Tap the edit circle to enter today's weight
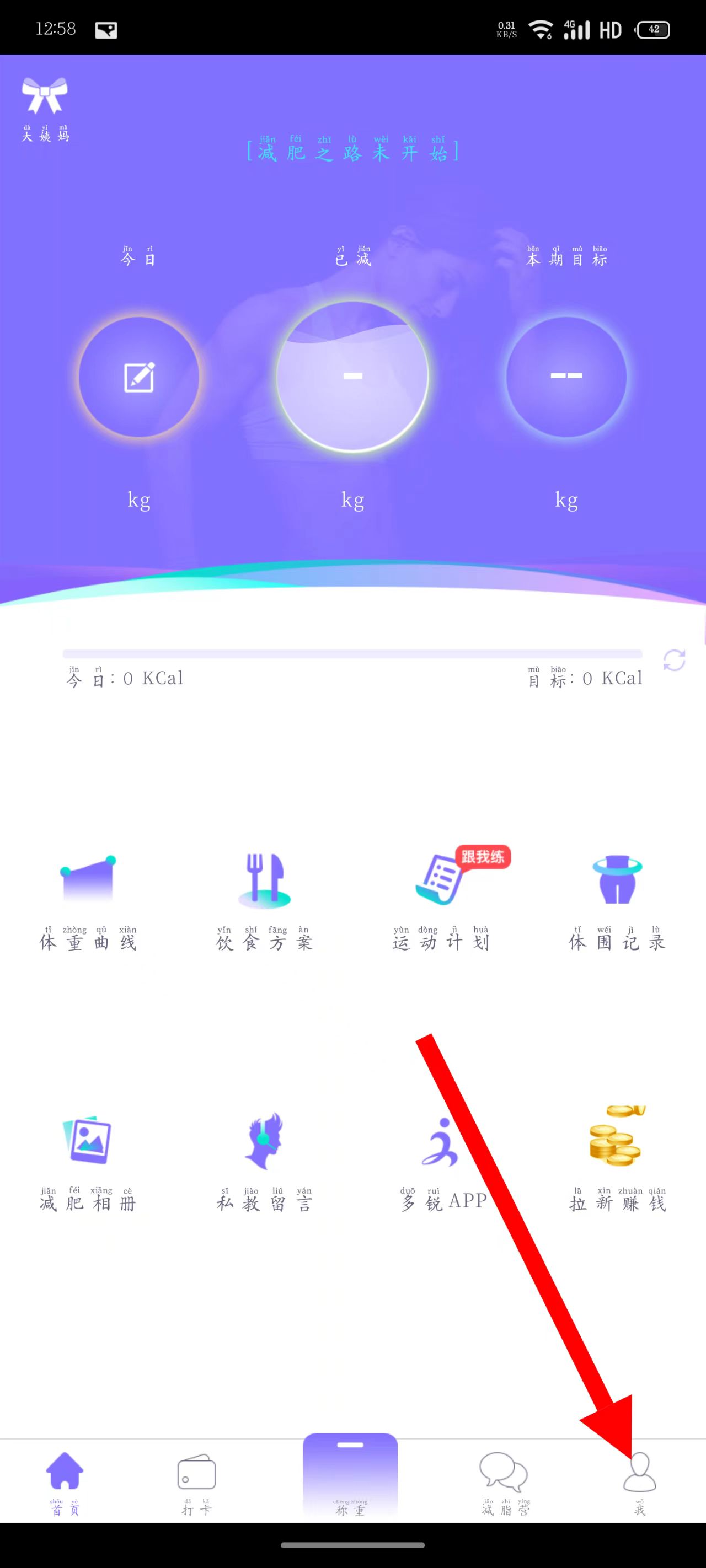Screen dimensions: 706x1568 pyautogui.click(x=139, y=377)
